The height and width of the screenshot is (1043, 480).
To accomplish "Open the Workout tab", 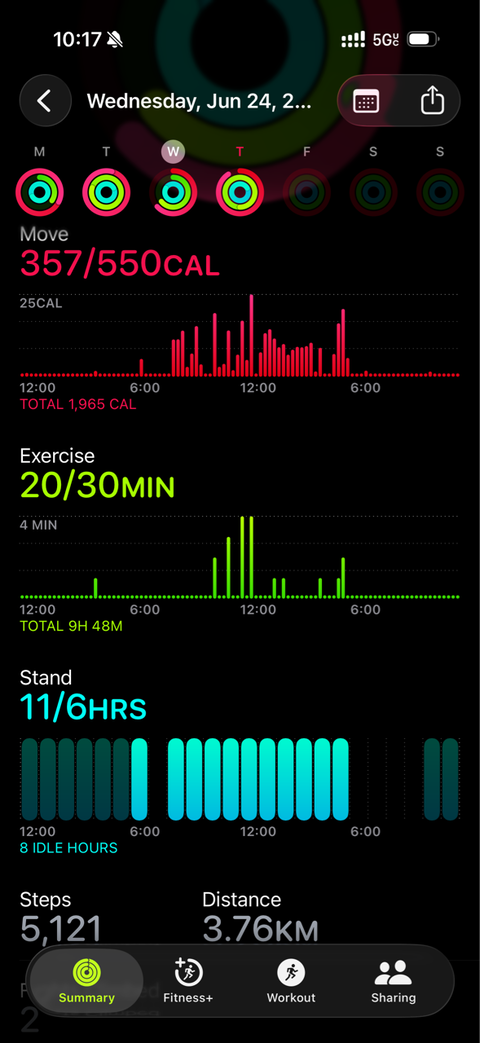I will 291,981.
